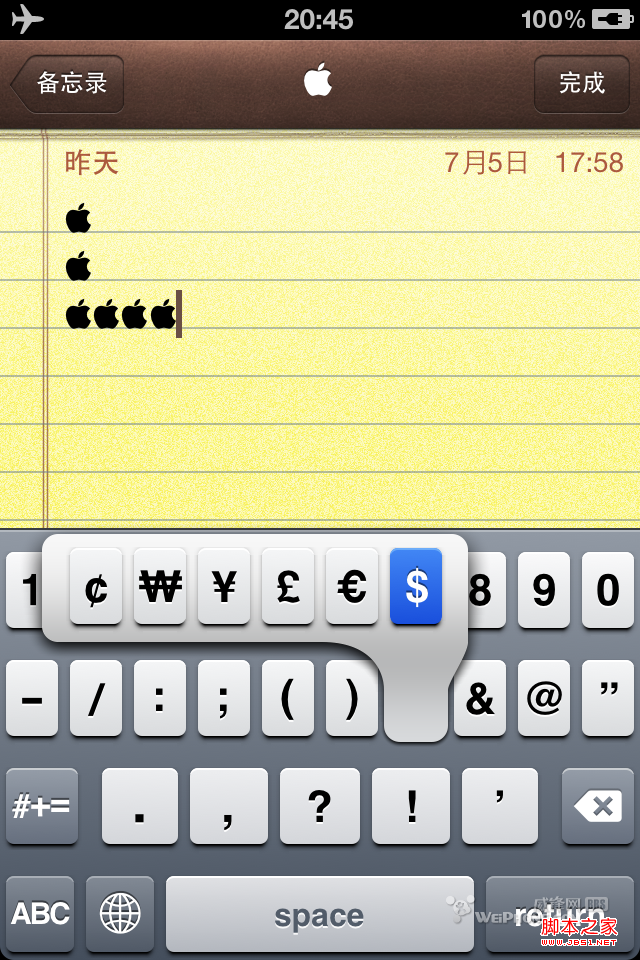
Task: Tap the return key
Action: [560, 913]
